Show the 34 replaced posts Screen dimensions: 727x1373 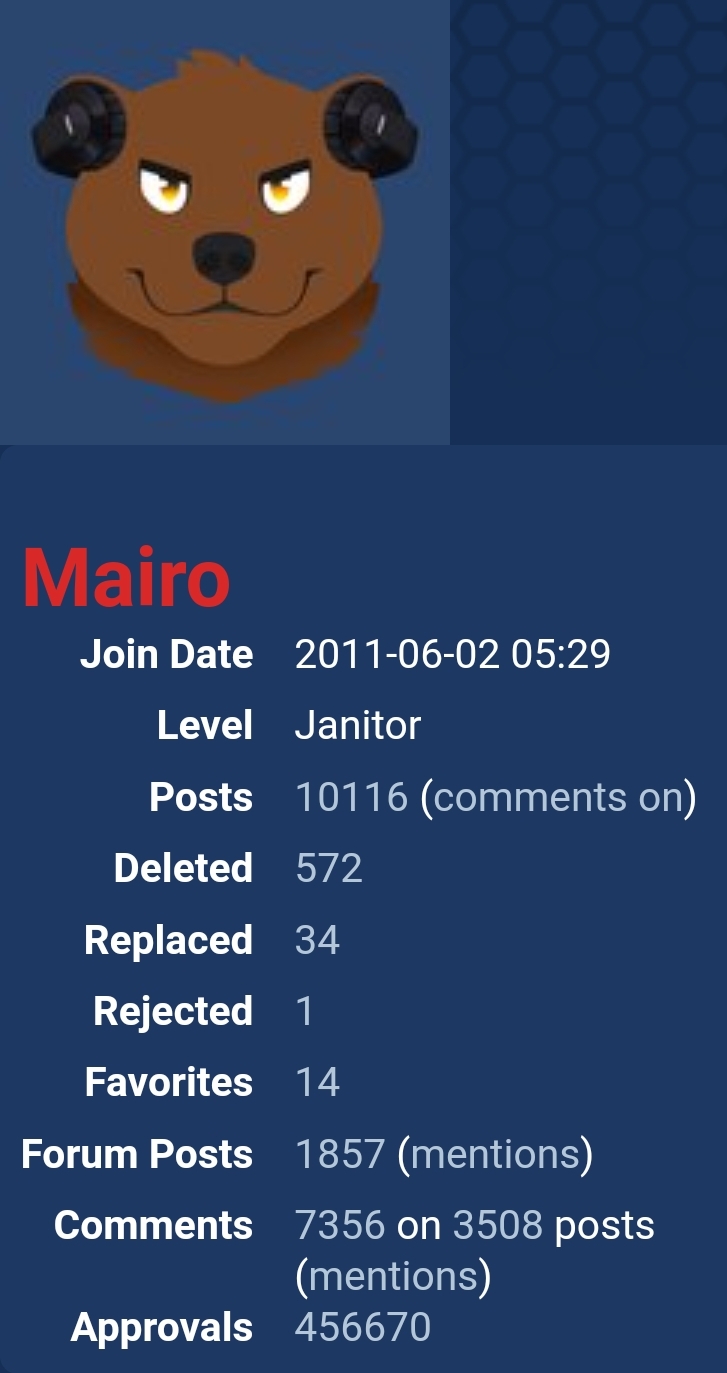coord(317,941)
